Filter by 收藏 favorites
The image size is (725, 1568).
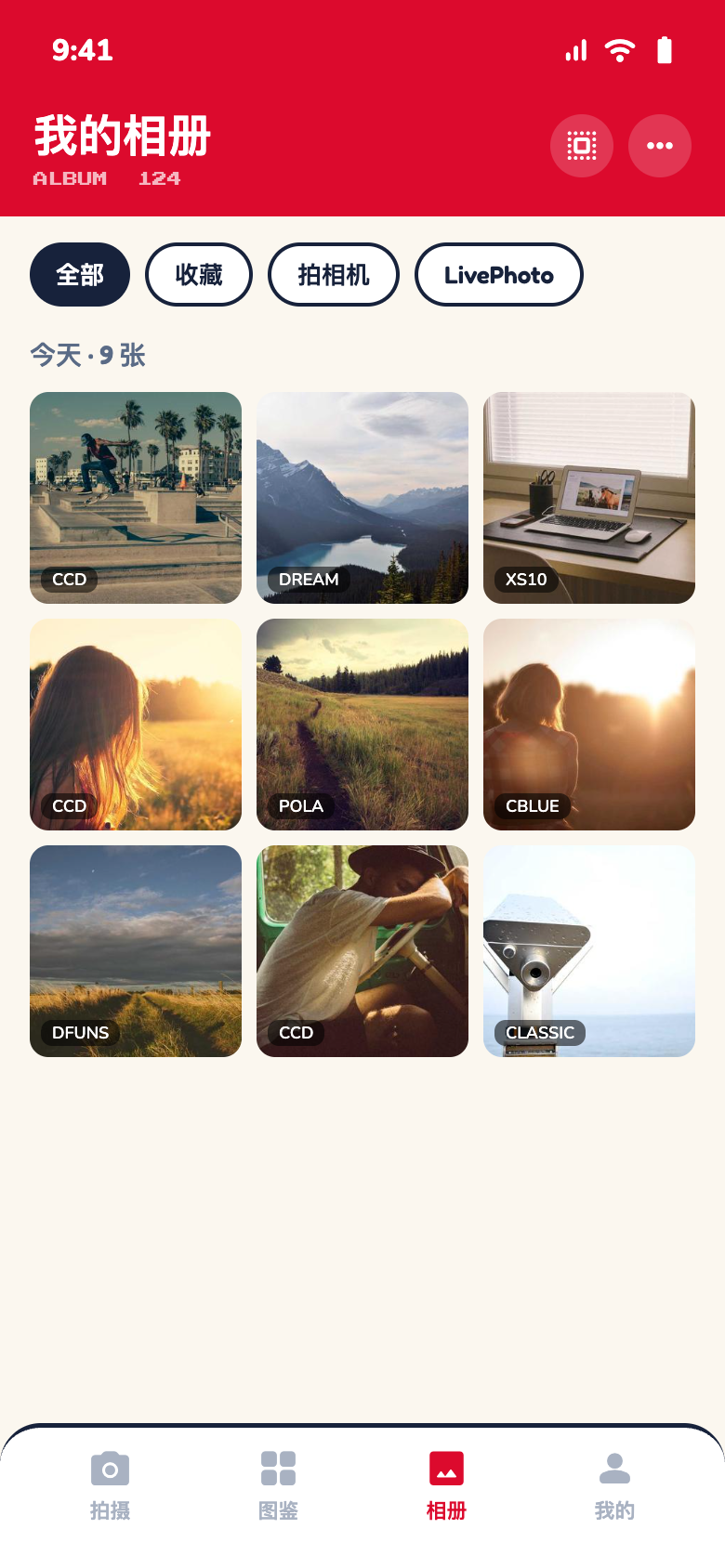pyautogui.click(x=199, y=275)
